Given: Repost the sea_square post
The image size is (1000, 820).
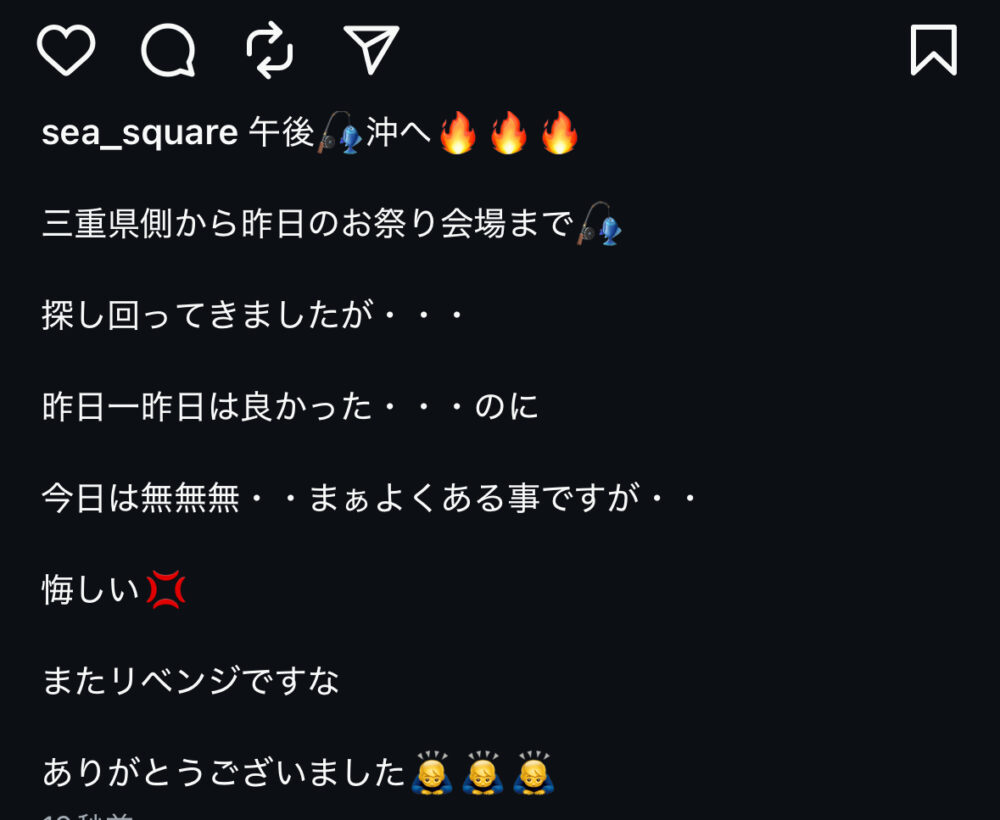Looking at the screenshot, I should 270,50.
